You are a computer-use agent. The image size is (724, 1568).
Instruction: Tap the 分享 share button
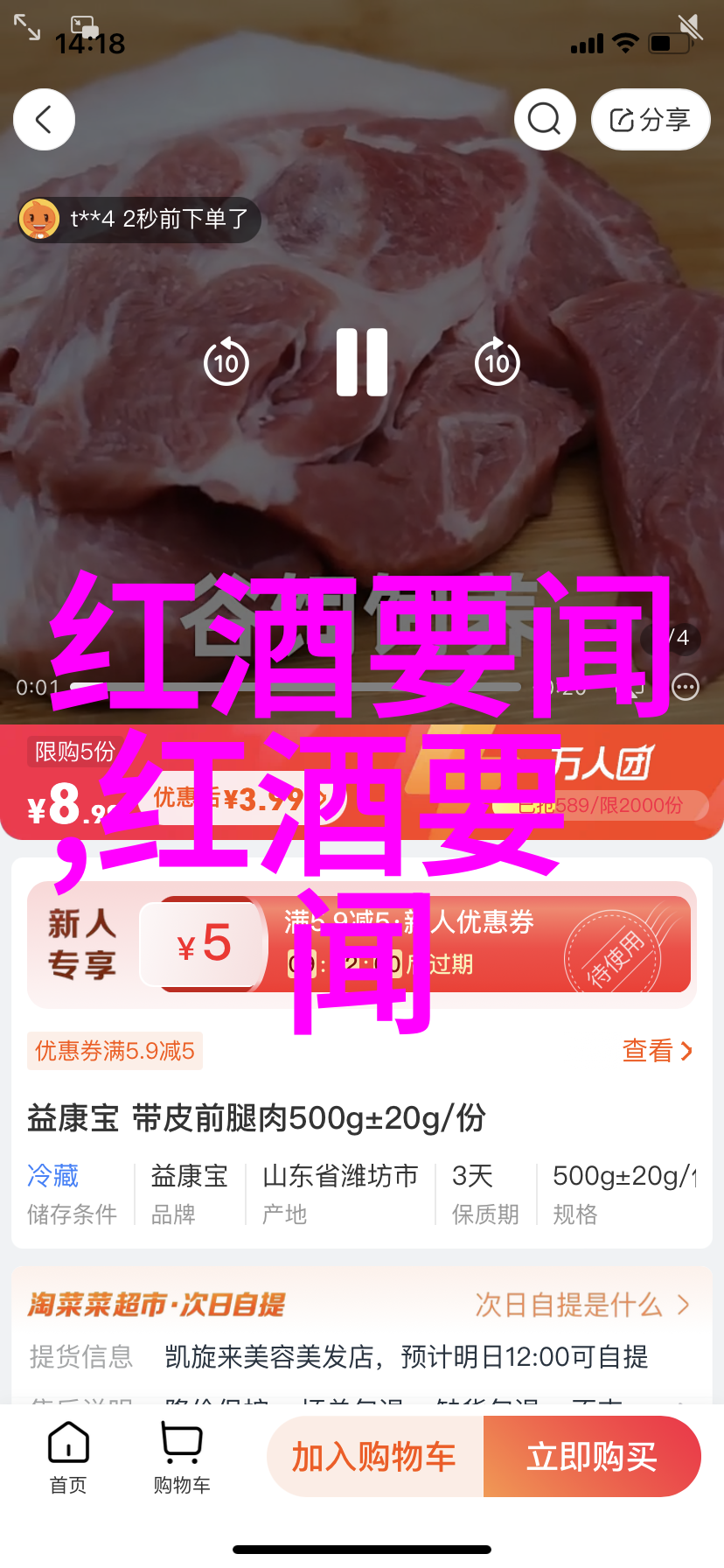(651, 120)
